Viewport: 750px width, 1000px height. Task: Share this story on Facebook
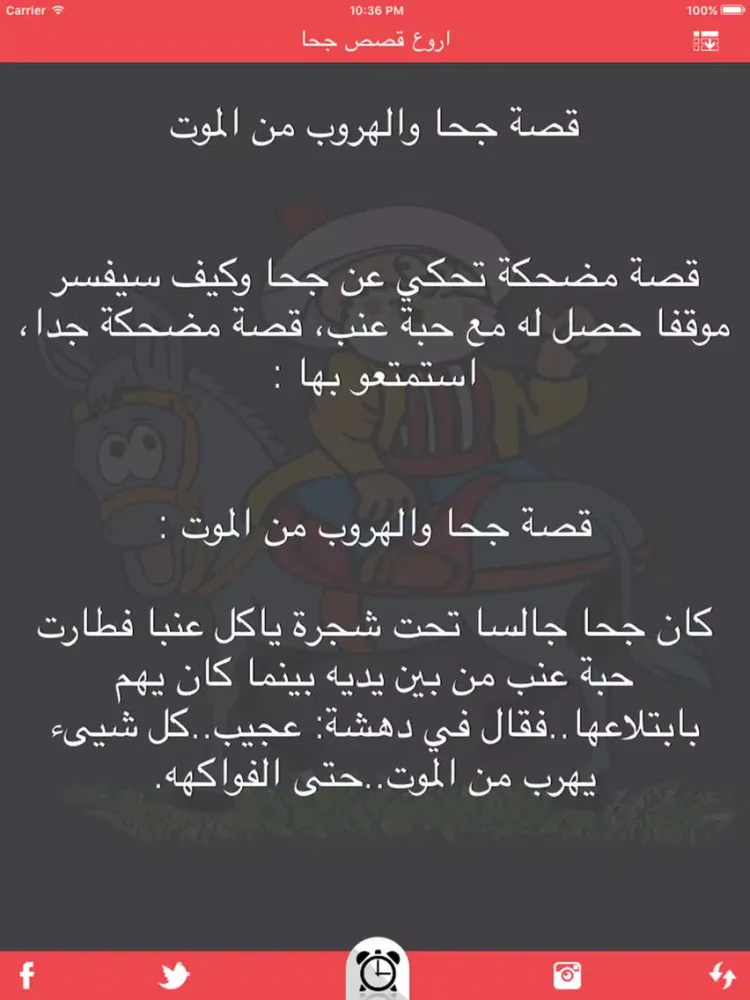pos(27,975)
